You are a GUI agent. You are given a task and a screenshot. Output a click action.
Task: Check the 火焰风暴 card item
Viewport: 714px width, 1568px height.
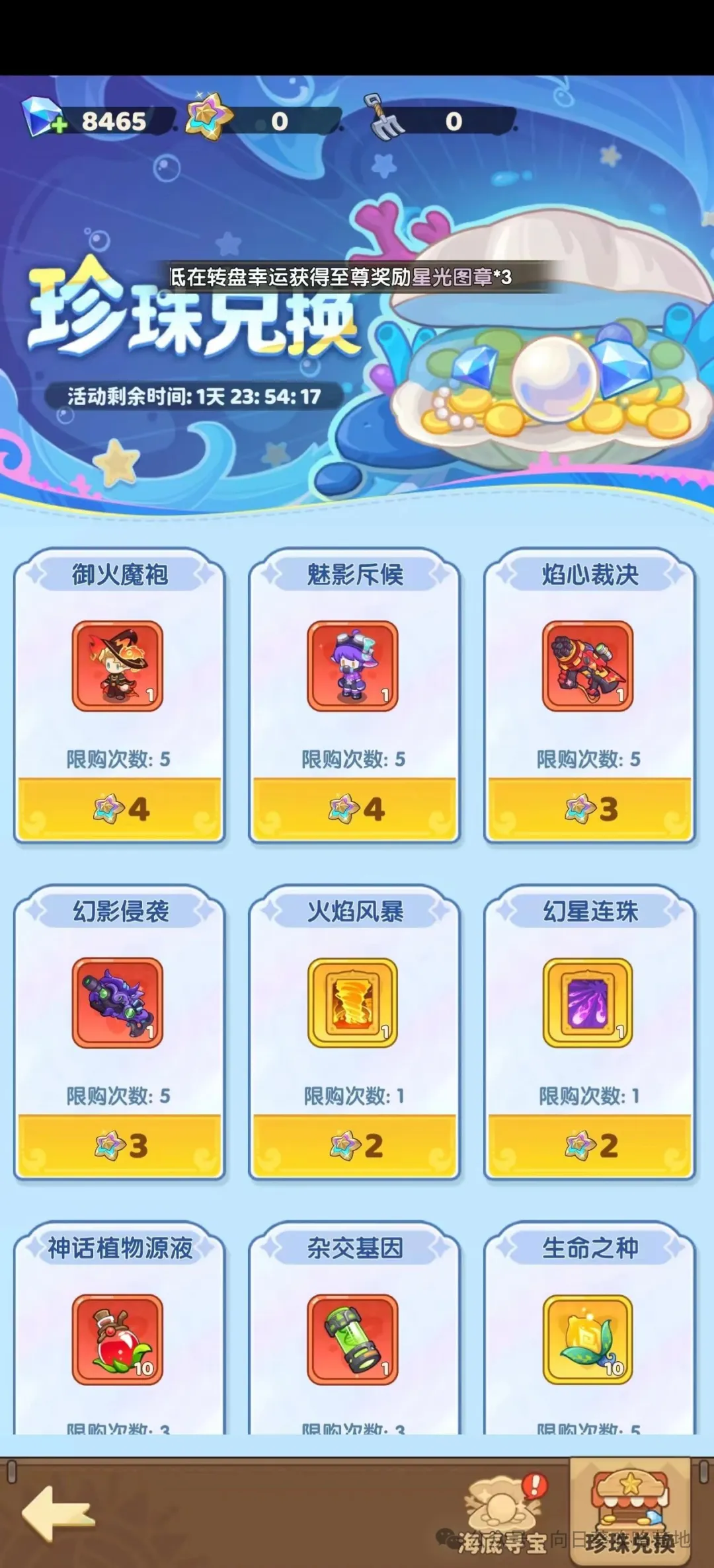point(352,1003)
